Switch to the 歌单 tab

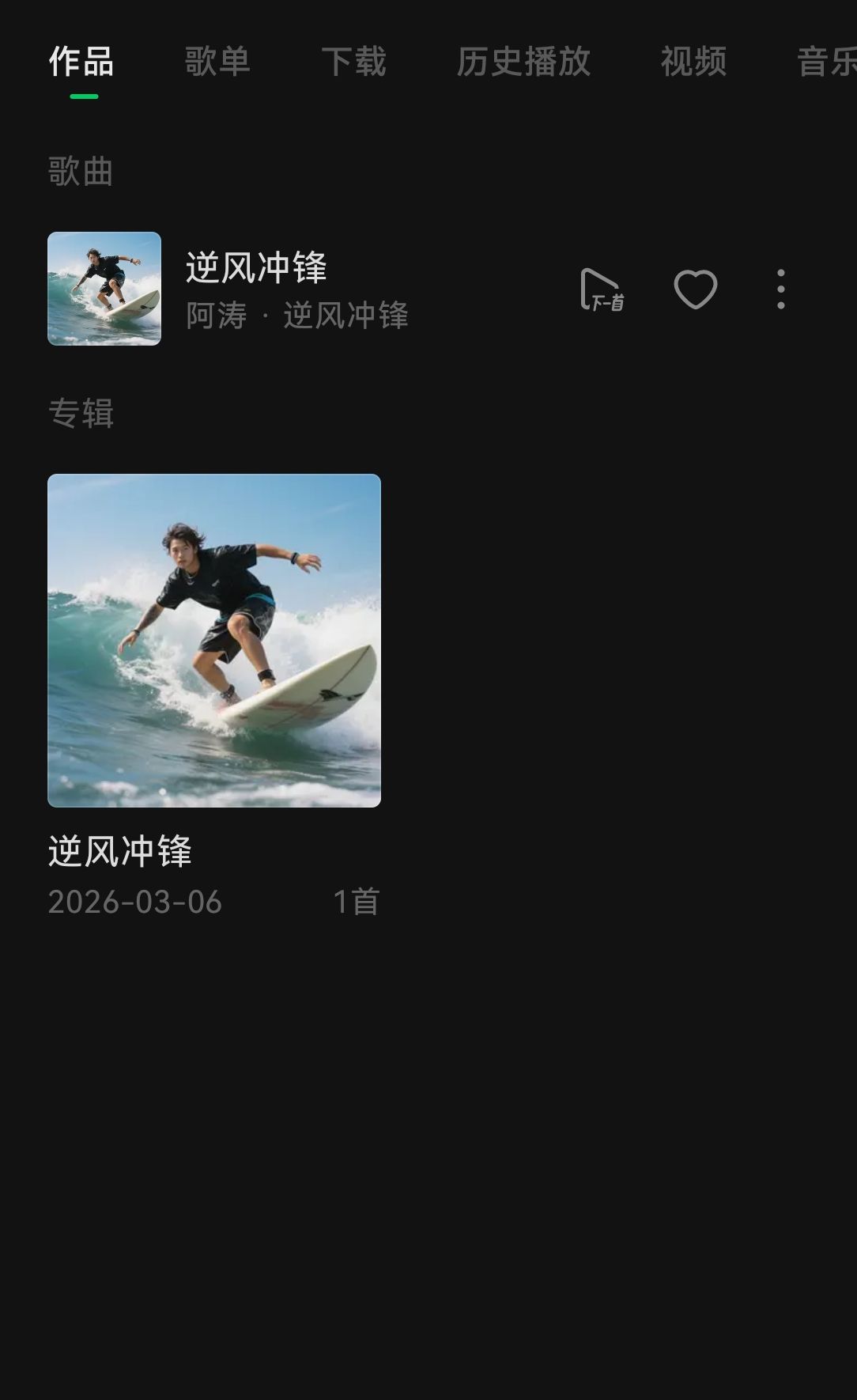[x=217, y=62]
